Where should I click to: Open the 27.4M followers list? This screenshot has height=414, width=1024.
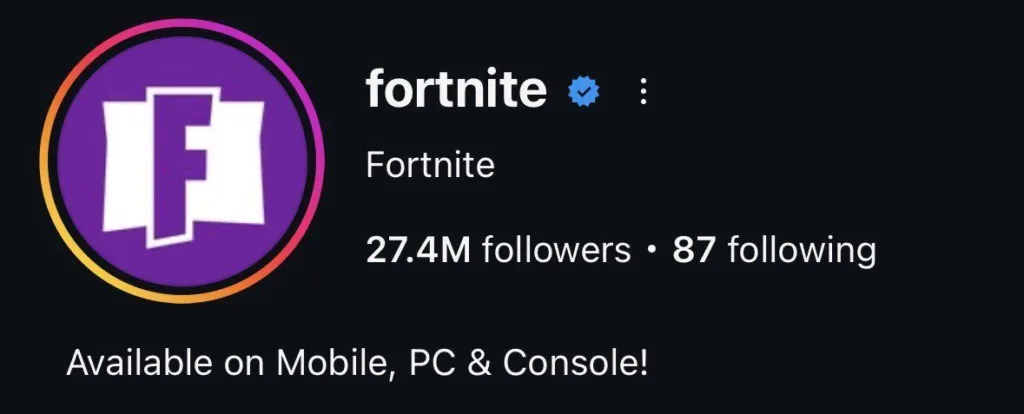498,250
